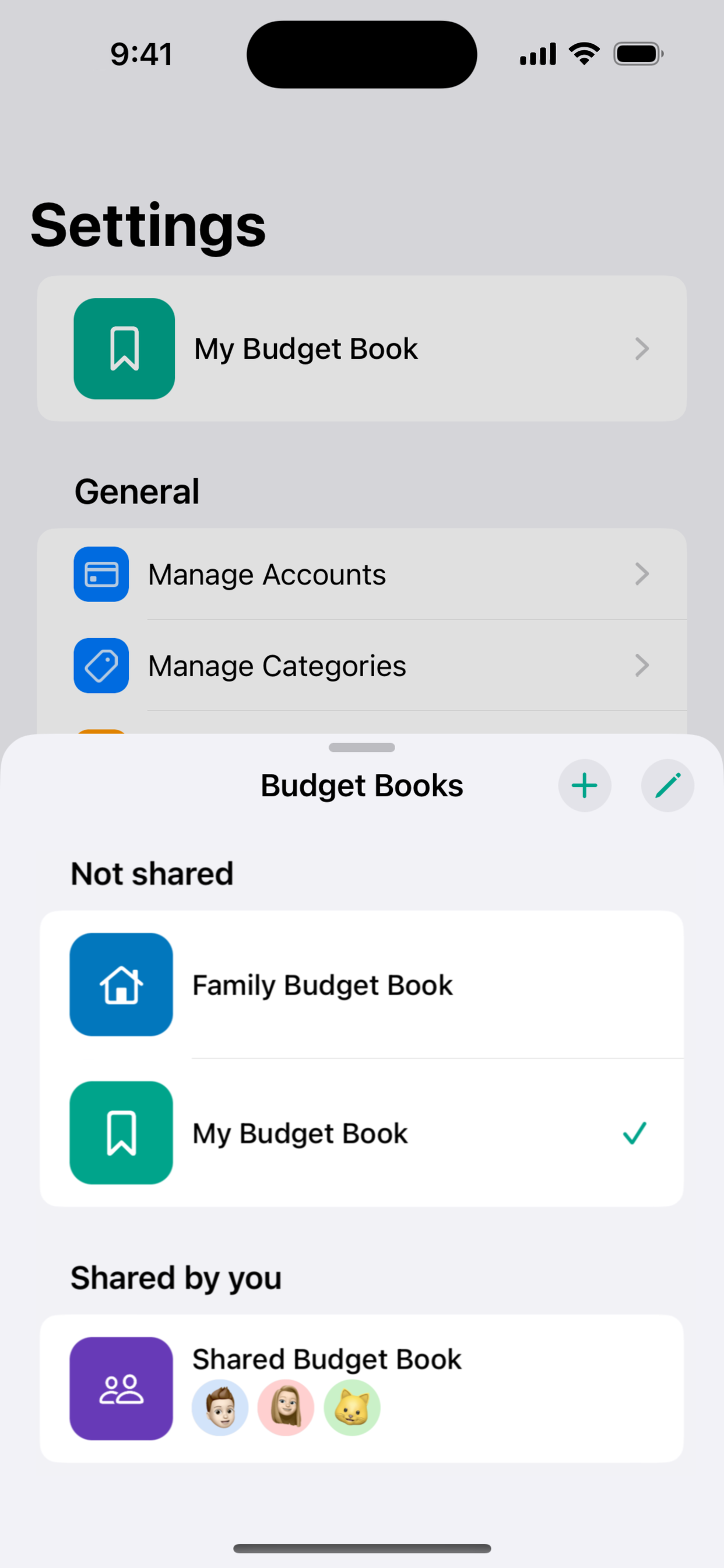Open Shared Budget Book
Screen dimensions: 724x1568
pyautogui.click(x=361, y=1388)
